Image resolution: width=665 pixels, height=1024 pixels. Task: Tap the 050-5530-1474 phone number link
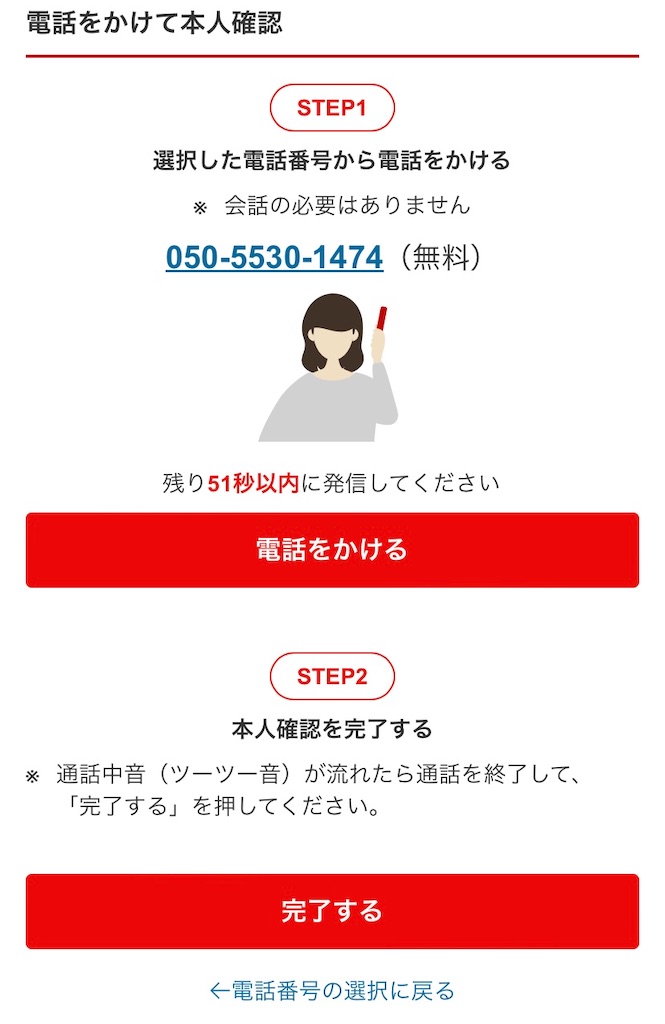[x=274, y=258]
